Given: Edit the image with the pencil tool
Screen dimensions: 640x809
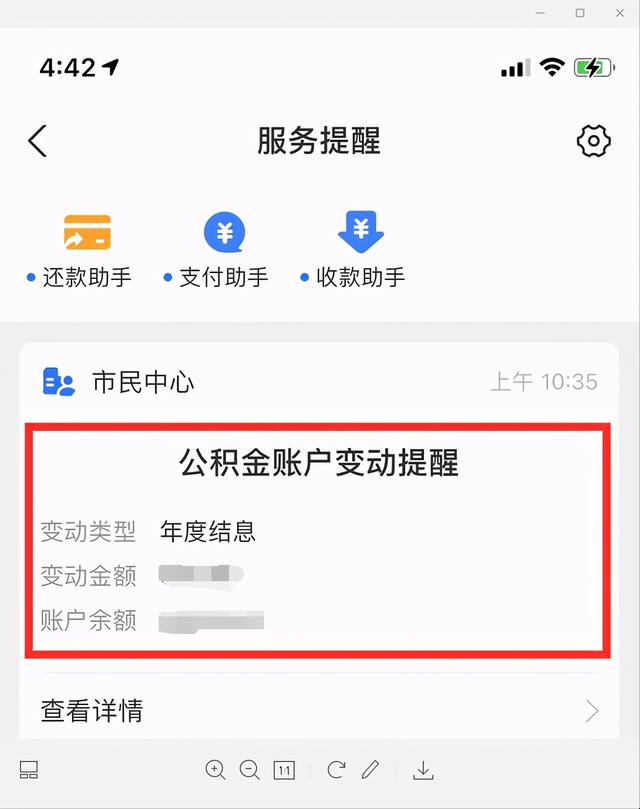Looking at the screenshot, I should coord(371,770).
